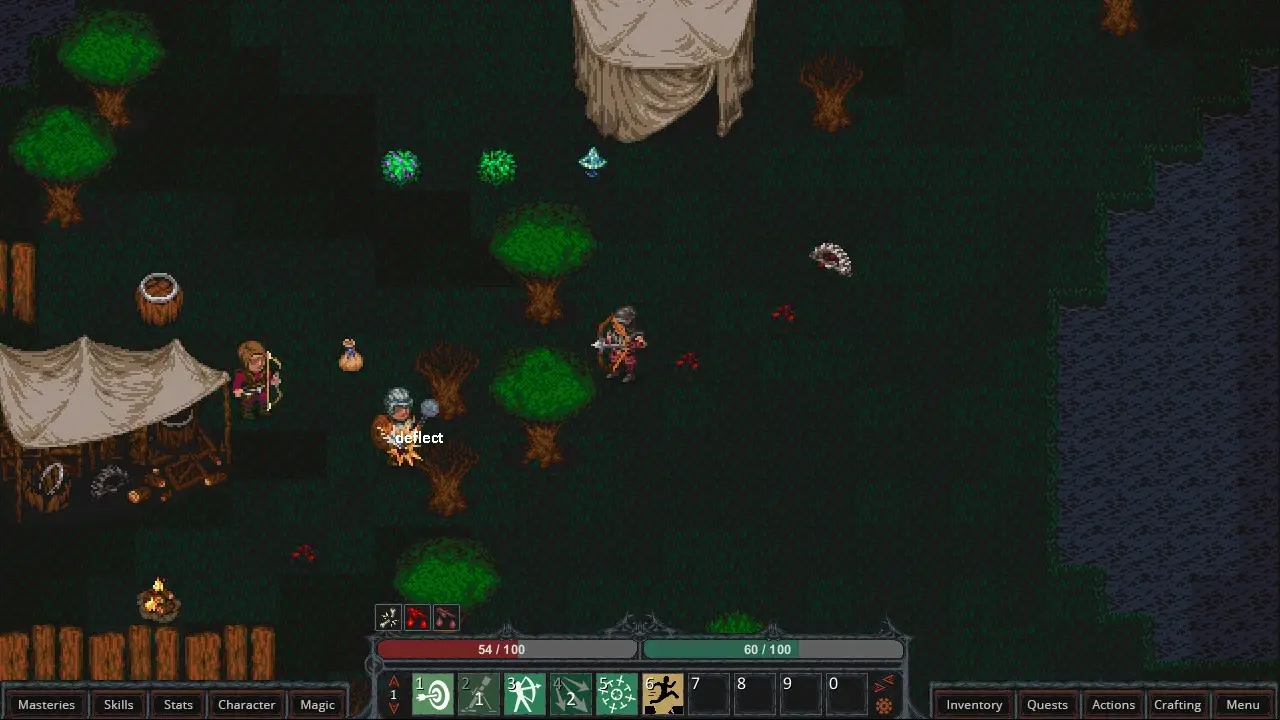Use the archer bow skill in slot 3

point(525,694)
